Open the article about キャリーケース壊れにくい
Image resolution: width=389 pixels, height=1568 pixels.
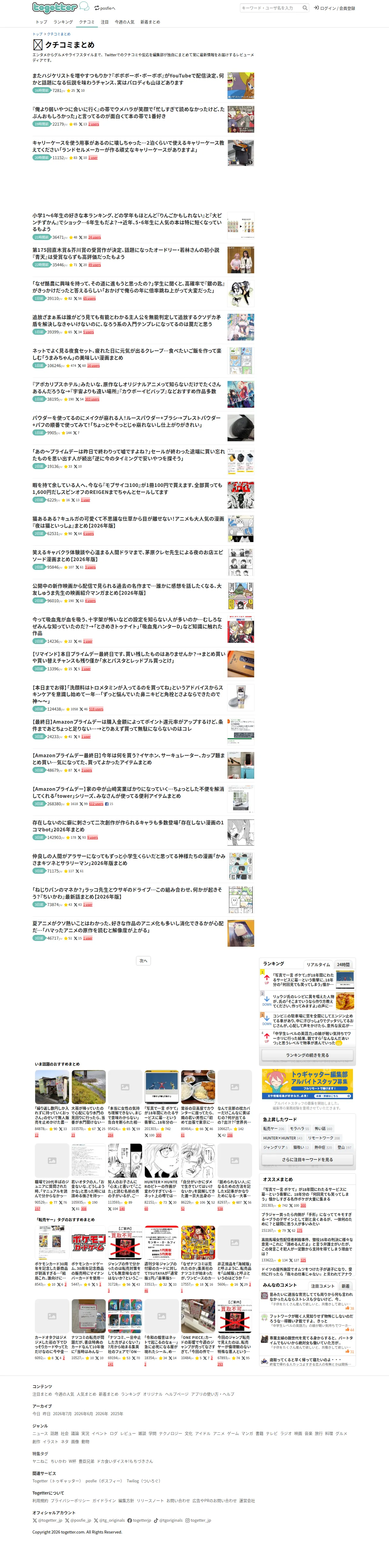129,147
